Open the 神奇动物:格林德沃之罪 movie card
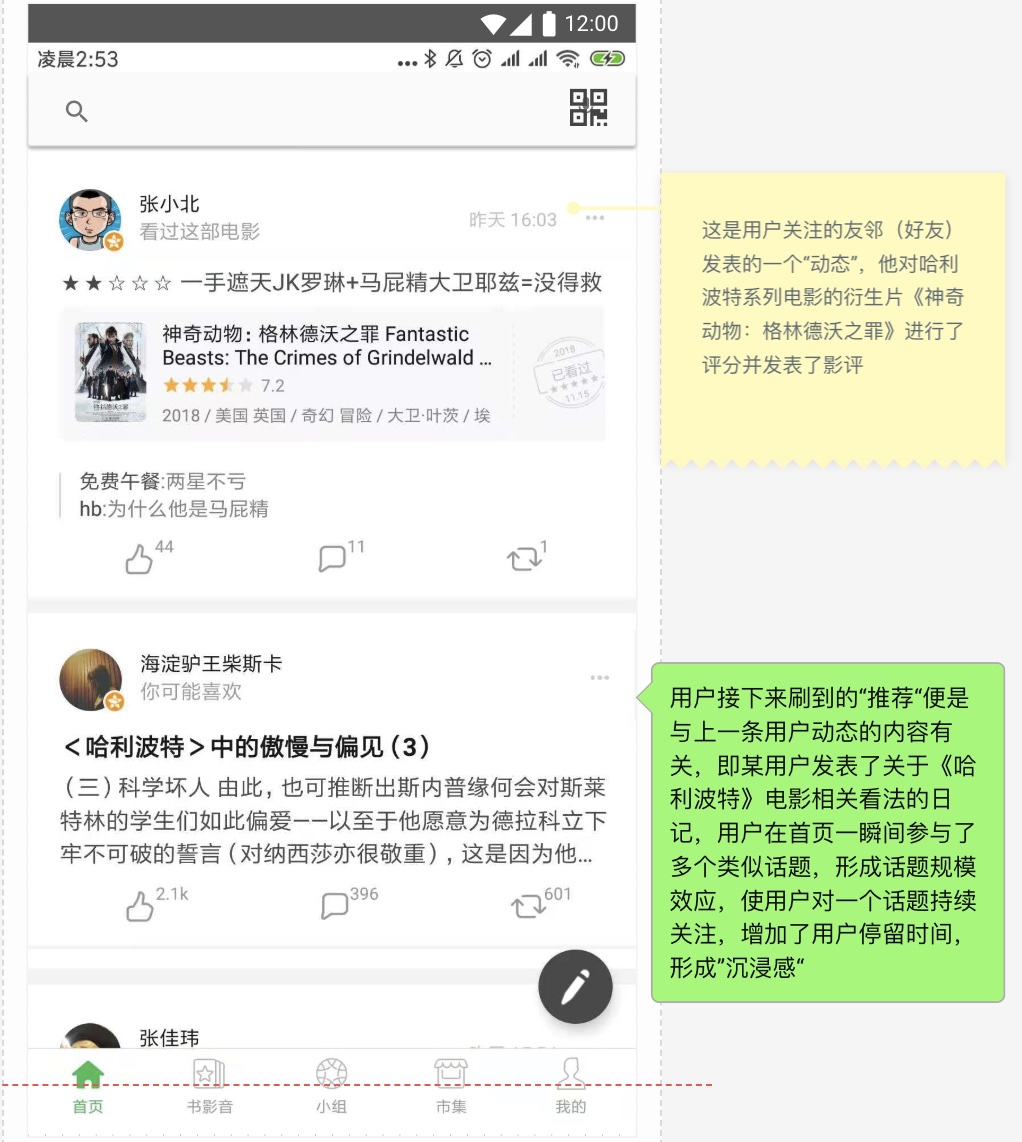The height and width of the screenshot is (1142, 1022). (x=330, y=374)
